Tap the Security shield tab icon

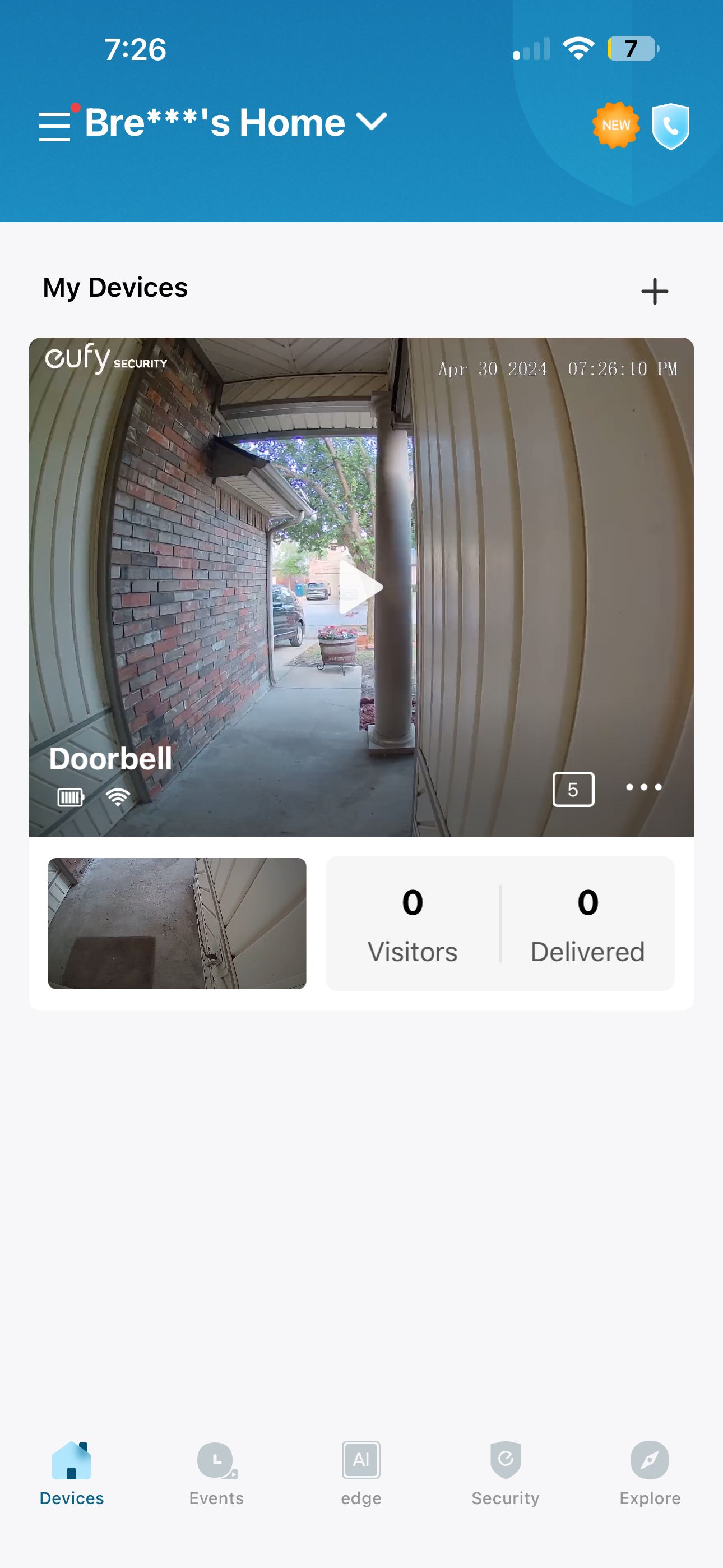click(x=505, y=1459)
